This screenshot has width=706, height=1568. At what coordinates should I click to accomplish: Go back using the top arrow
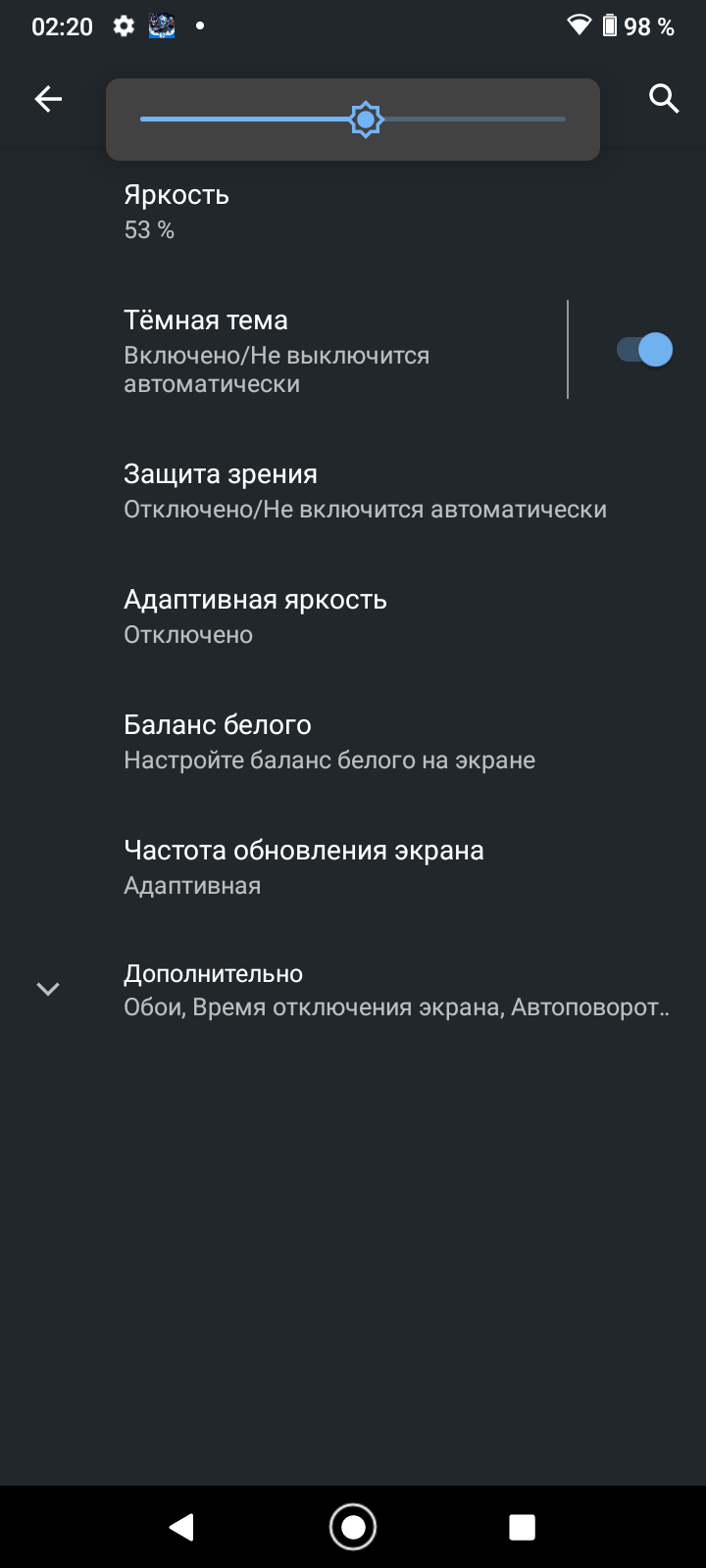click(x=48, y=99)
